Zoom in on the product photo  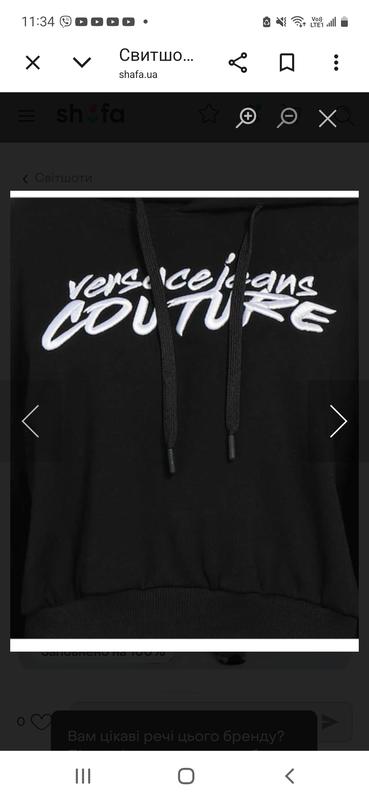point(247,118)
